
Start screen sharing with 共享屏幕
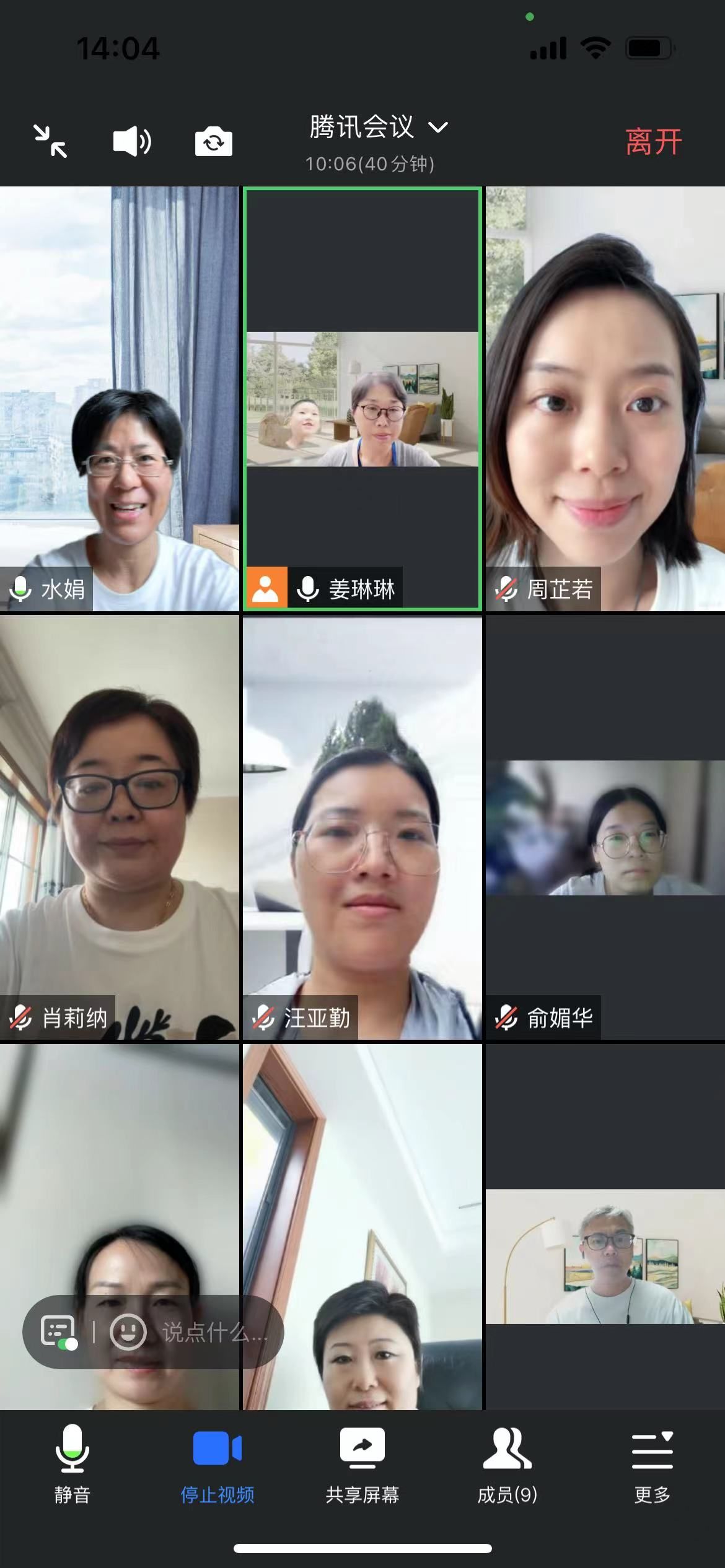(362, 1466)
